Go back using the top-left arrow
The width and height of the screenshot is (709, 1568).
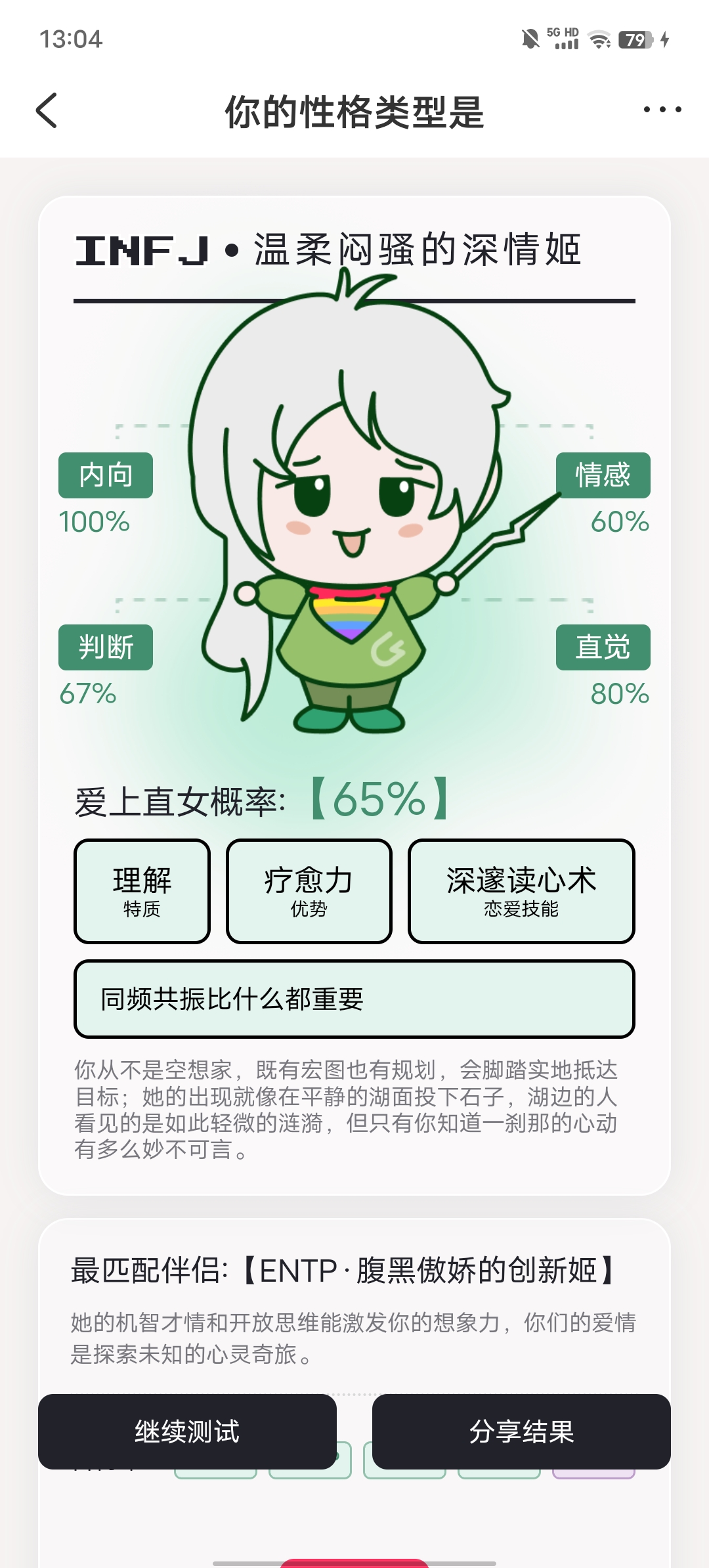47,110
